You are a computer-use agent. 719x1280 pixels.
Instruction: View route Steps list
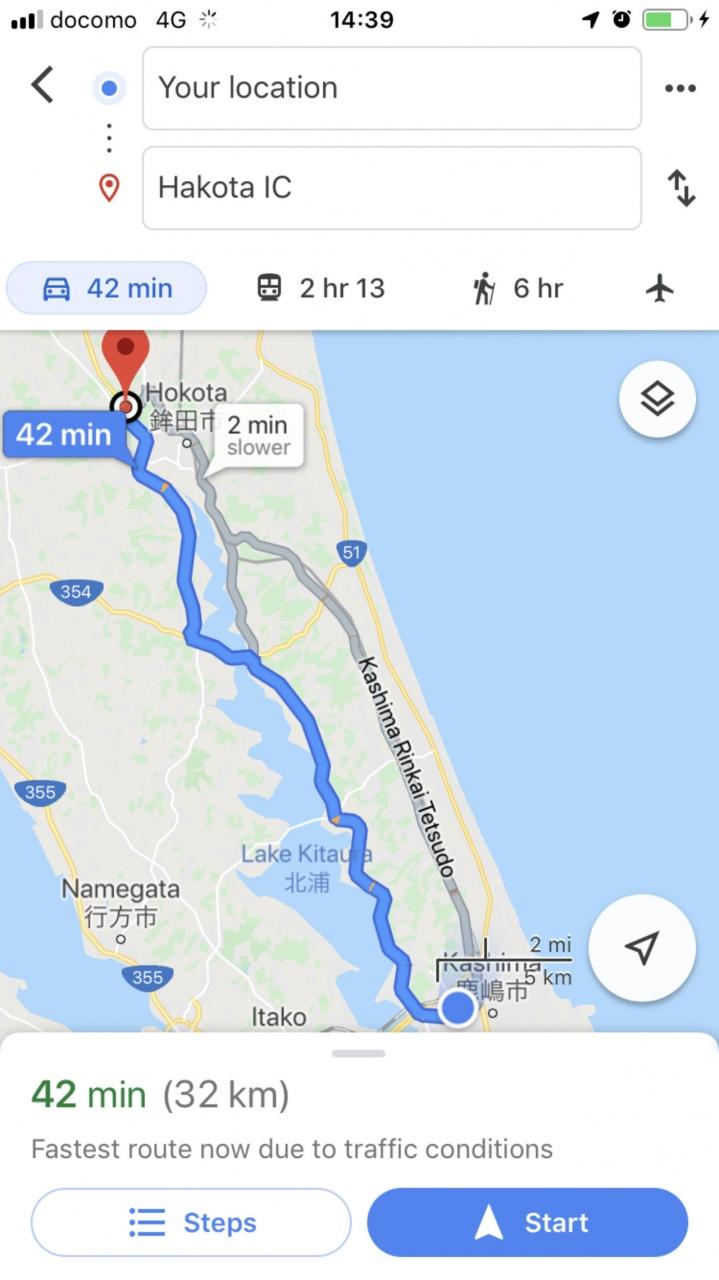coord(191,1222)
